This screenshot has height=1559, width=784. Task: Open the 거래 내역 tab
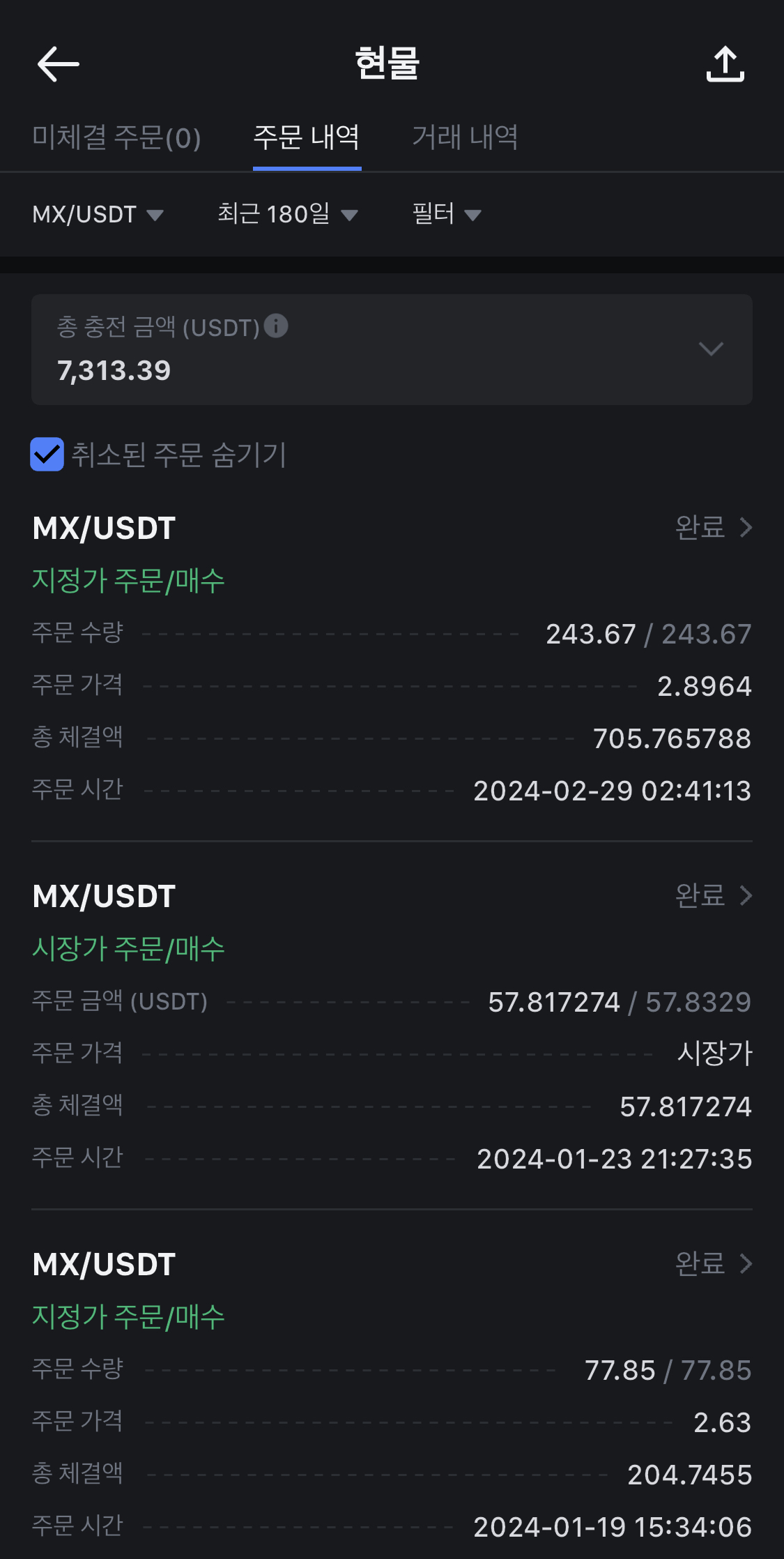tap(465, 137)
